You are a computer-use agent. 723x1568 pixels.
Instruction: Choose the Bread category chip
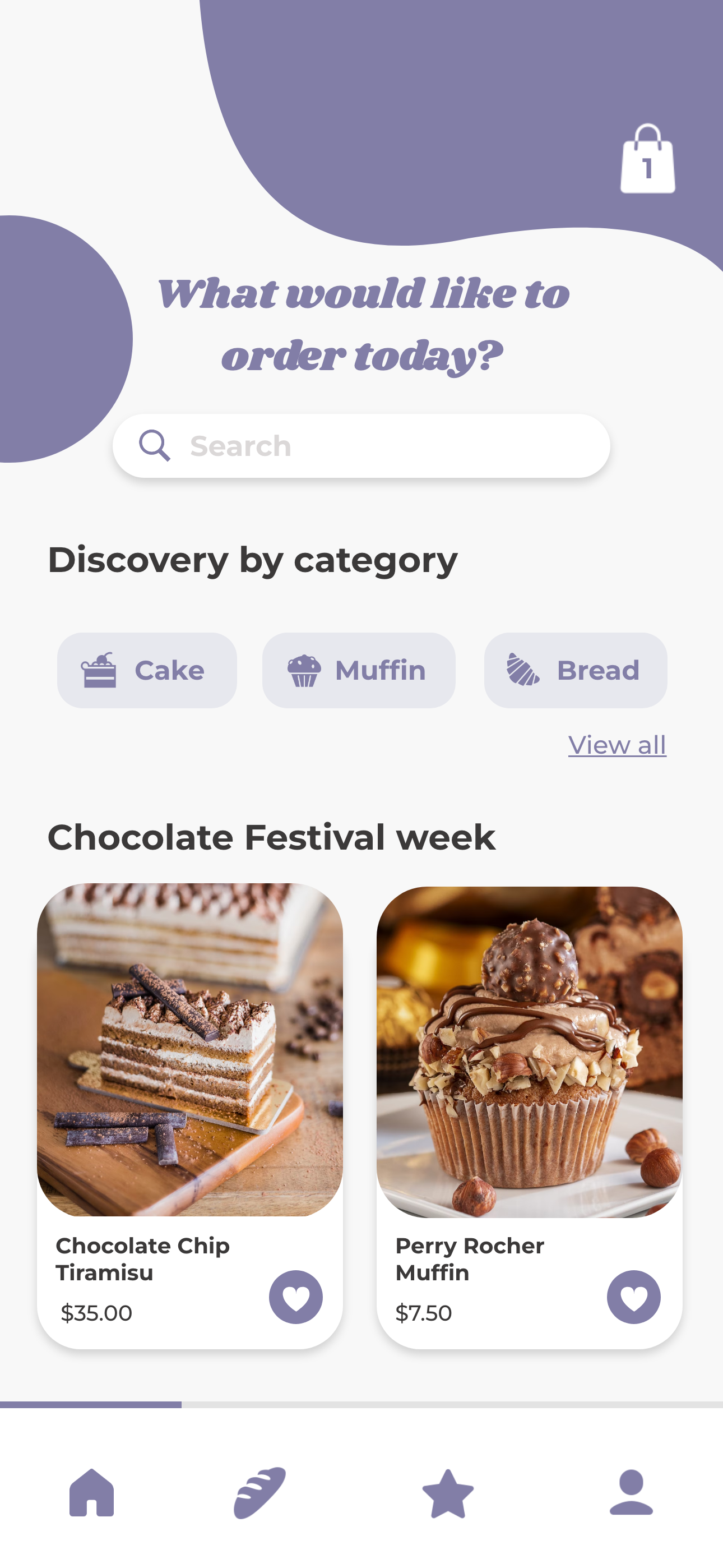(x=575, y=670)
